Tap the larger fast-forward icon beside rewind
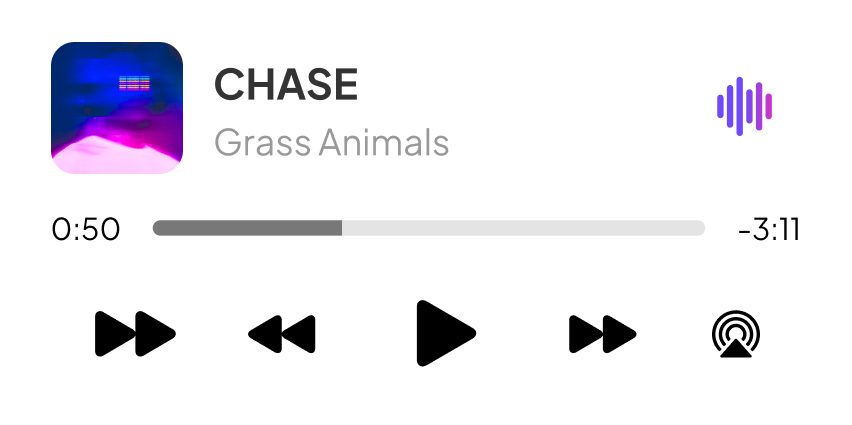This screenshot has height=425, width=852. point(135,333)
